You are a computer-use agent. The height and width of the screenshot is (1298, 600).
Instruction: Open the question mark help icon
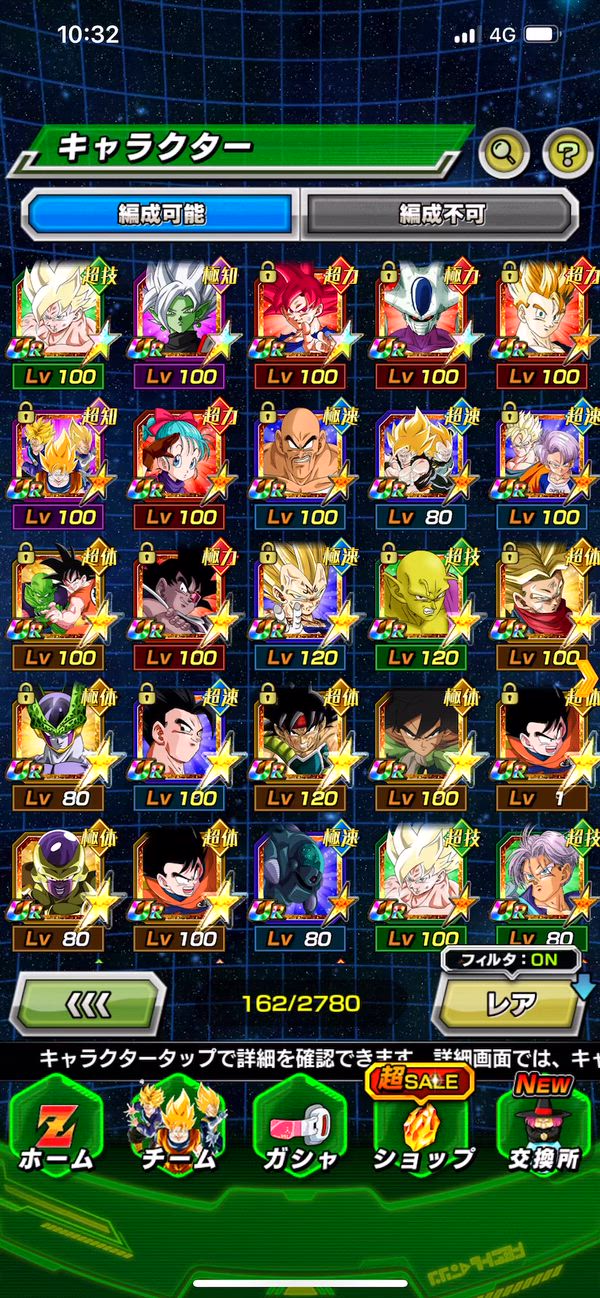tap(567, 152)
